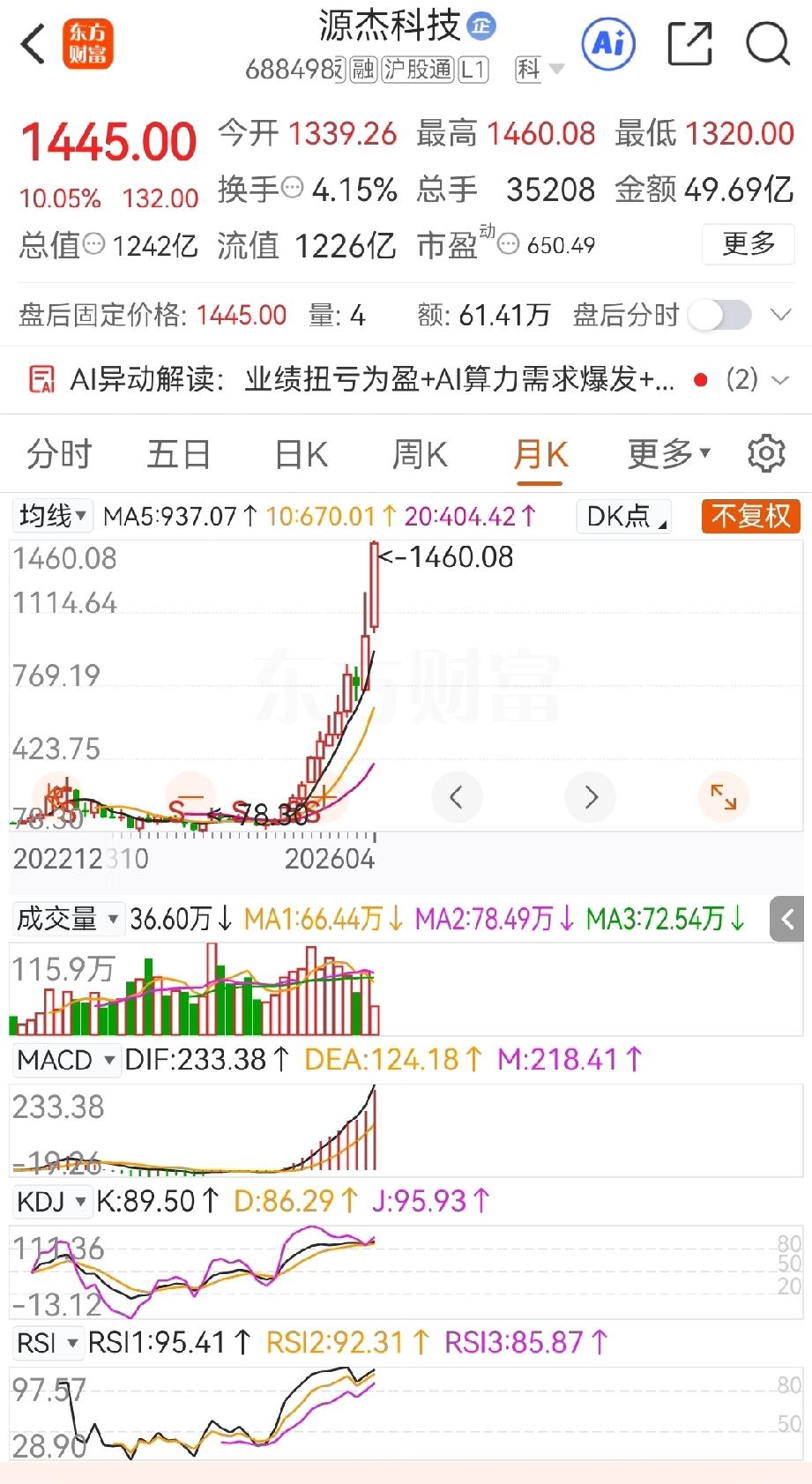This screenshot has width=812, height=1484.
Task: Open the 成交量 indicator dropdown
Action: 67,919
